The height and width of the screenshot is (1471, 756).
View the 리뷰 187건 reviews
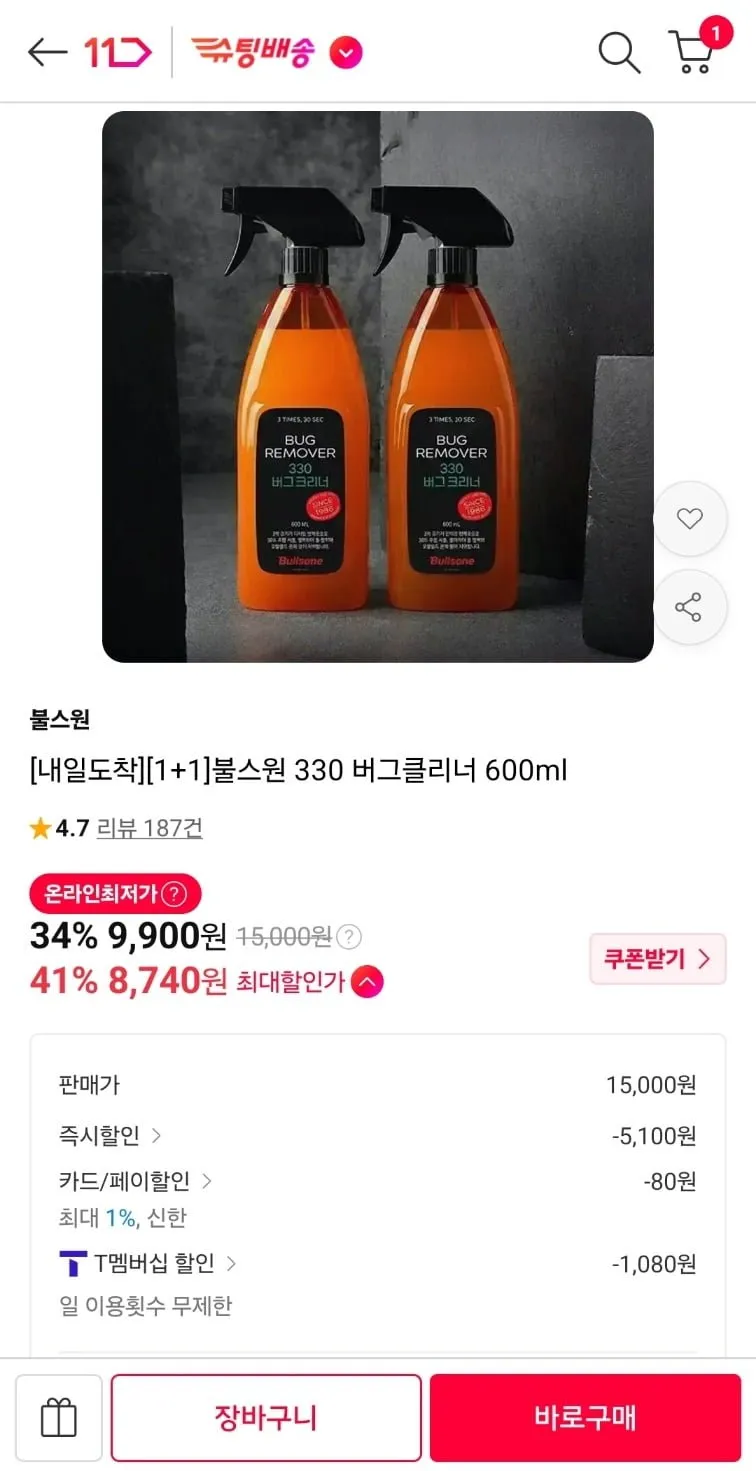(x=149, y=828)
